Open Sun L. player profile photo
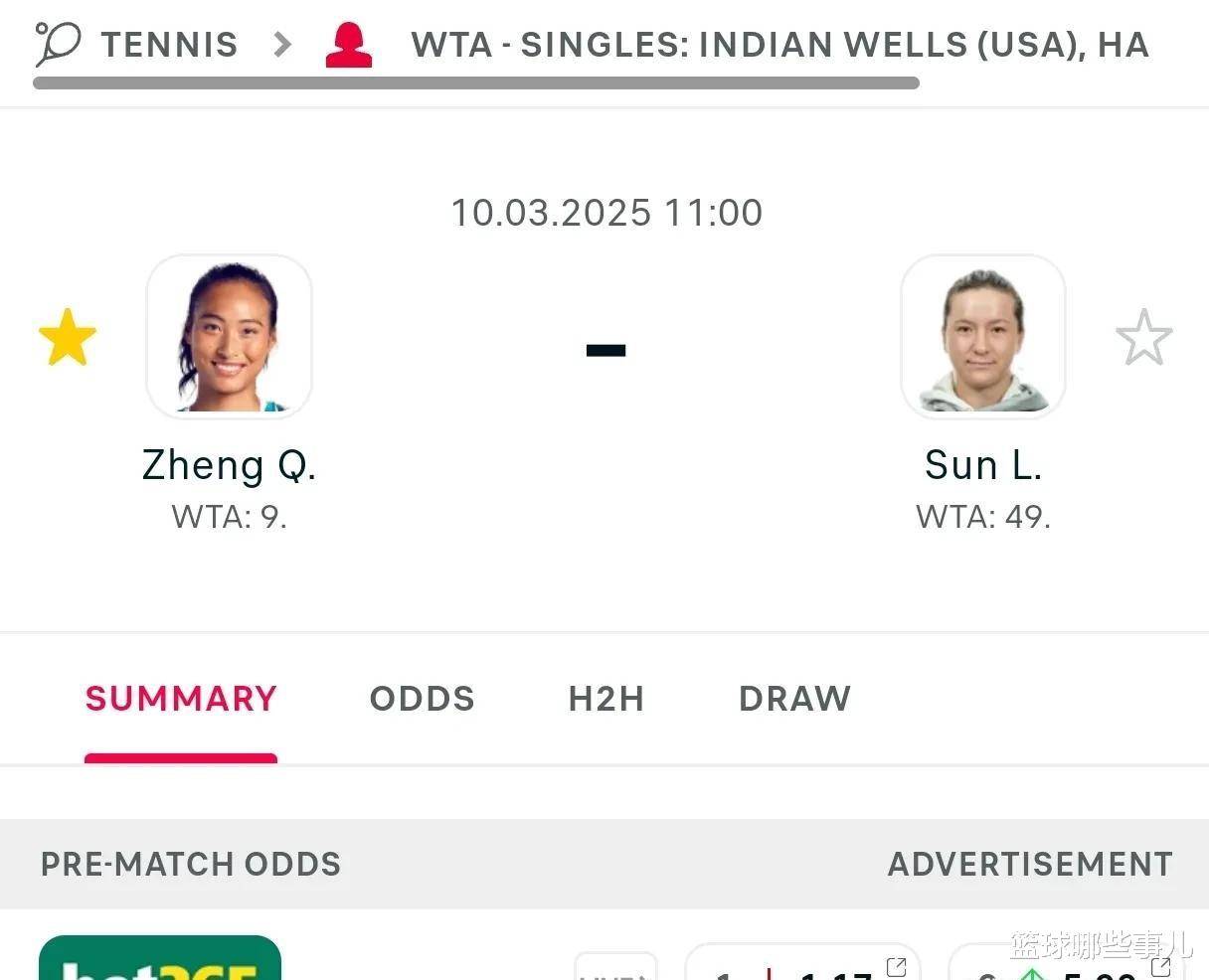The width and height of the screenshot is (1209, 980). tap(982, 336)
